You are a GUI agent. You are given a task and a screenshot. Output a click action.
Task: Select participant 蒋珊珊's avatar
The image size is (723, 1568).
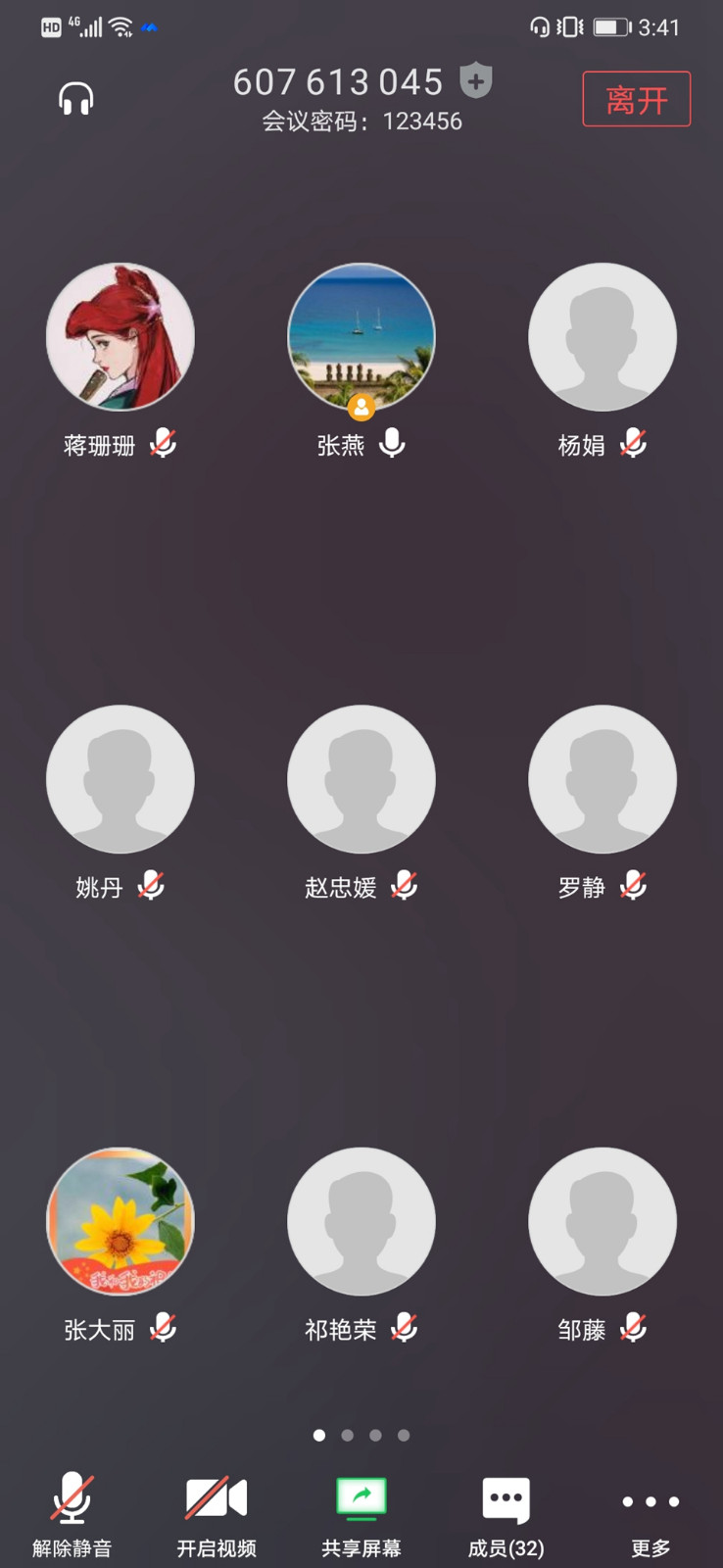coord(120,336)
